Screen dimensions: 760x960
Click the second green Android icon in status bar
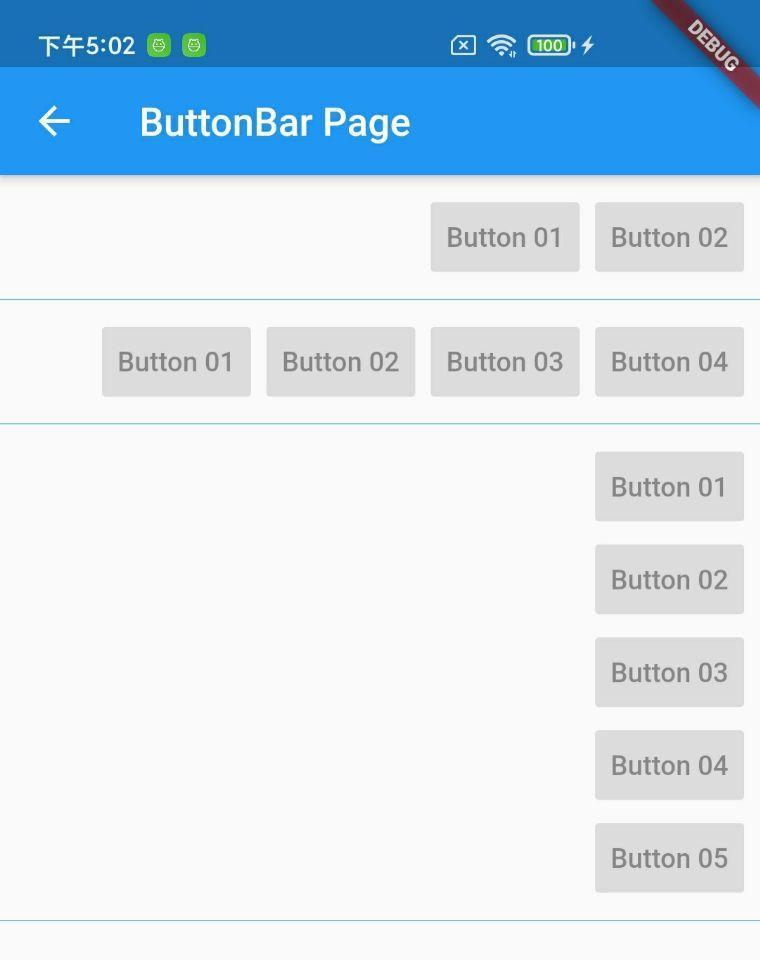(x=193, y=45)
